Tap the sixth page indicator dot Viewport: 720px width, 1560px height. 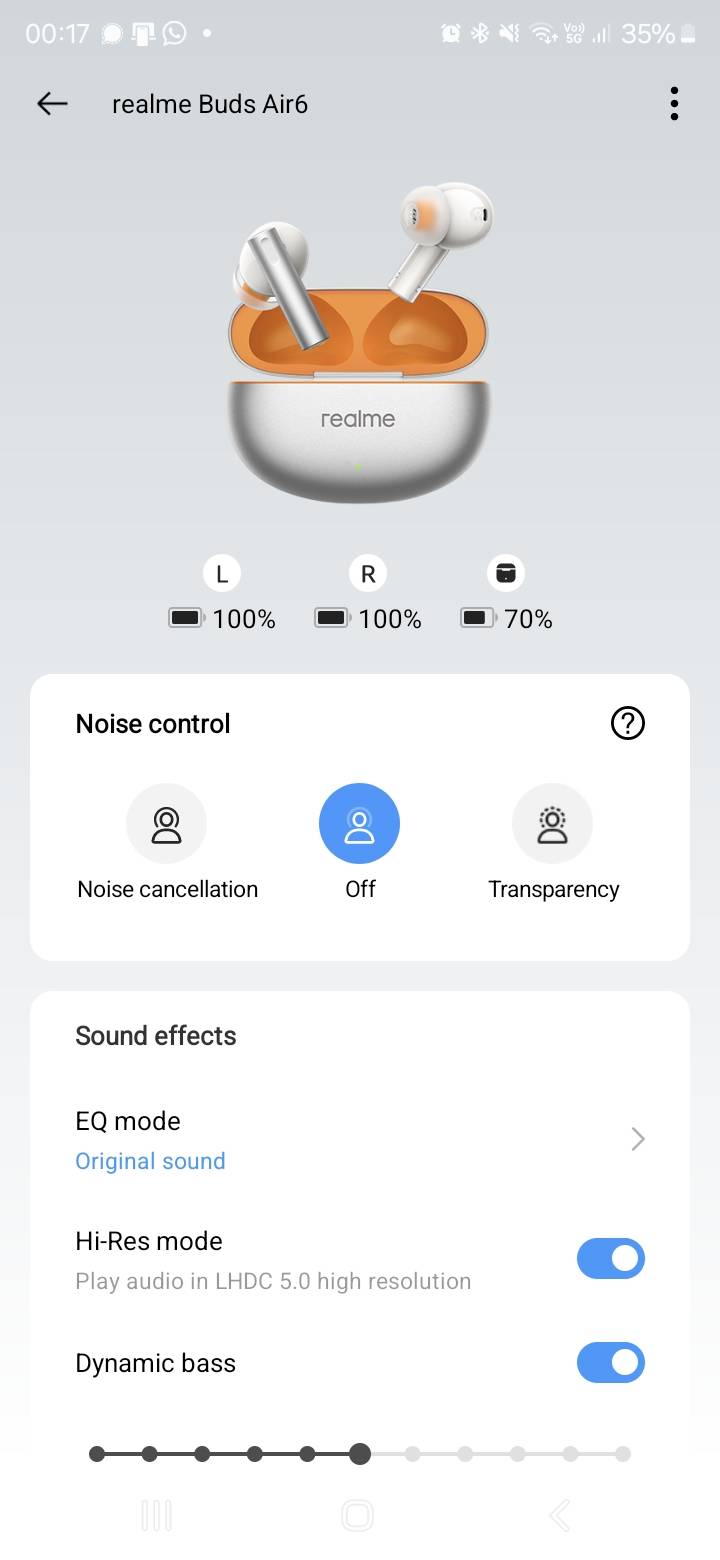[x=359, y=1454]
